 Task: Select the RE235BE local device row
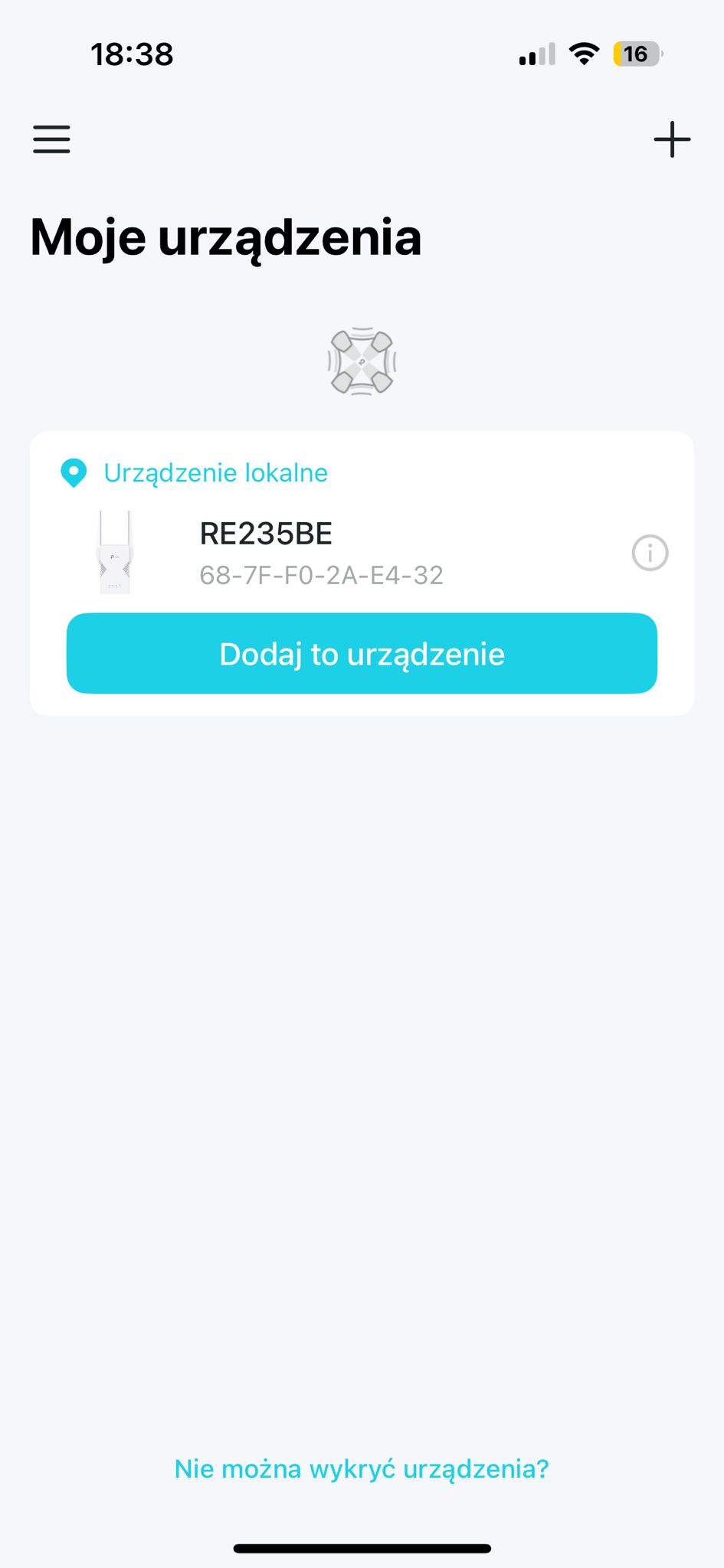tap(322, 553)
